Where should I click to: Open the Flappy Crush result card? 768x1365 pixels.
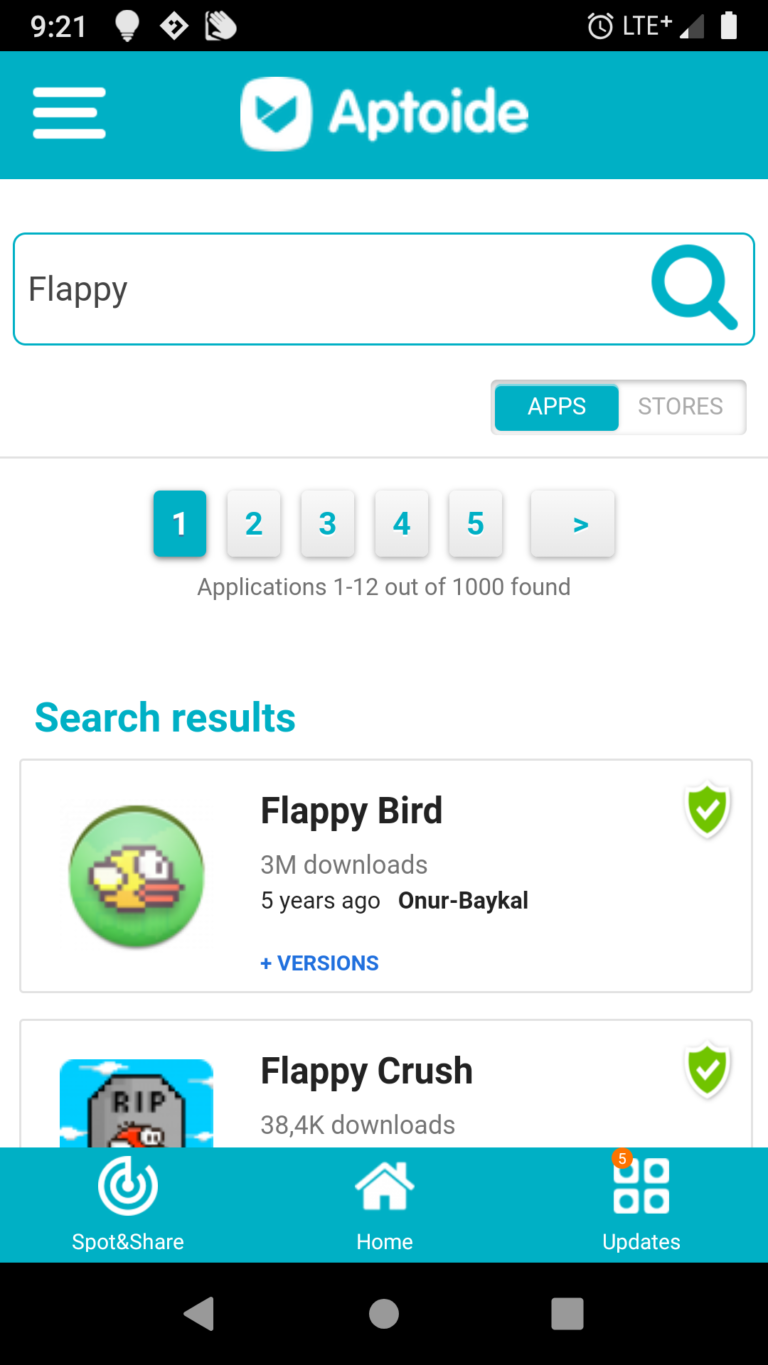[x=385, y=1085]
